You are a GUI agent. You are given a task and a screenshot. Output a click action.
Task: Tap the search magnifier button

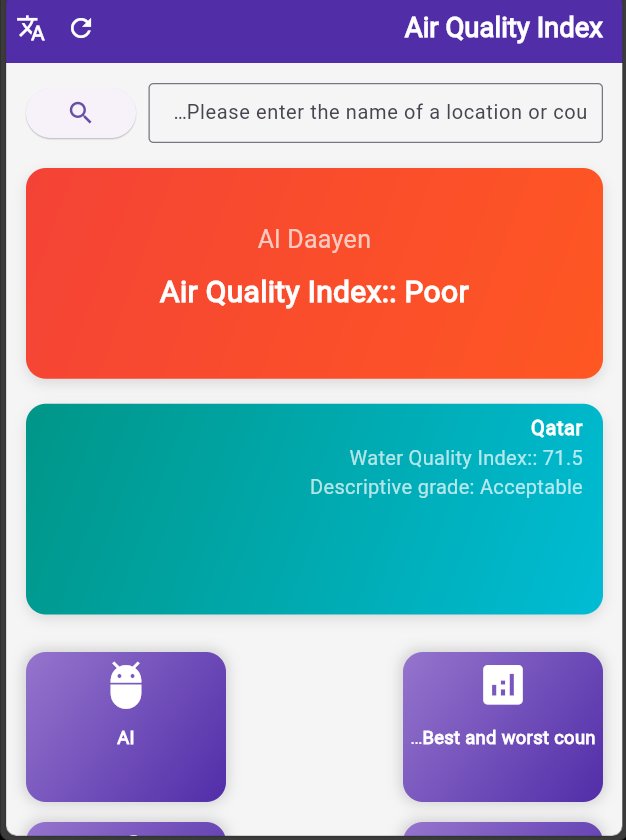(x=81, y=113)
